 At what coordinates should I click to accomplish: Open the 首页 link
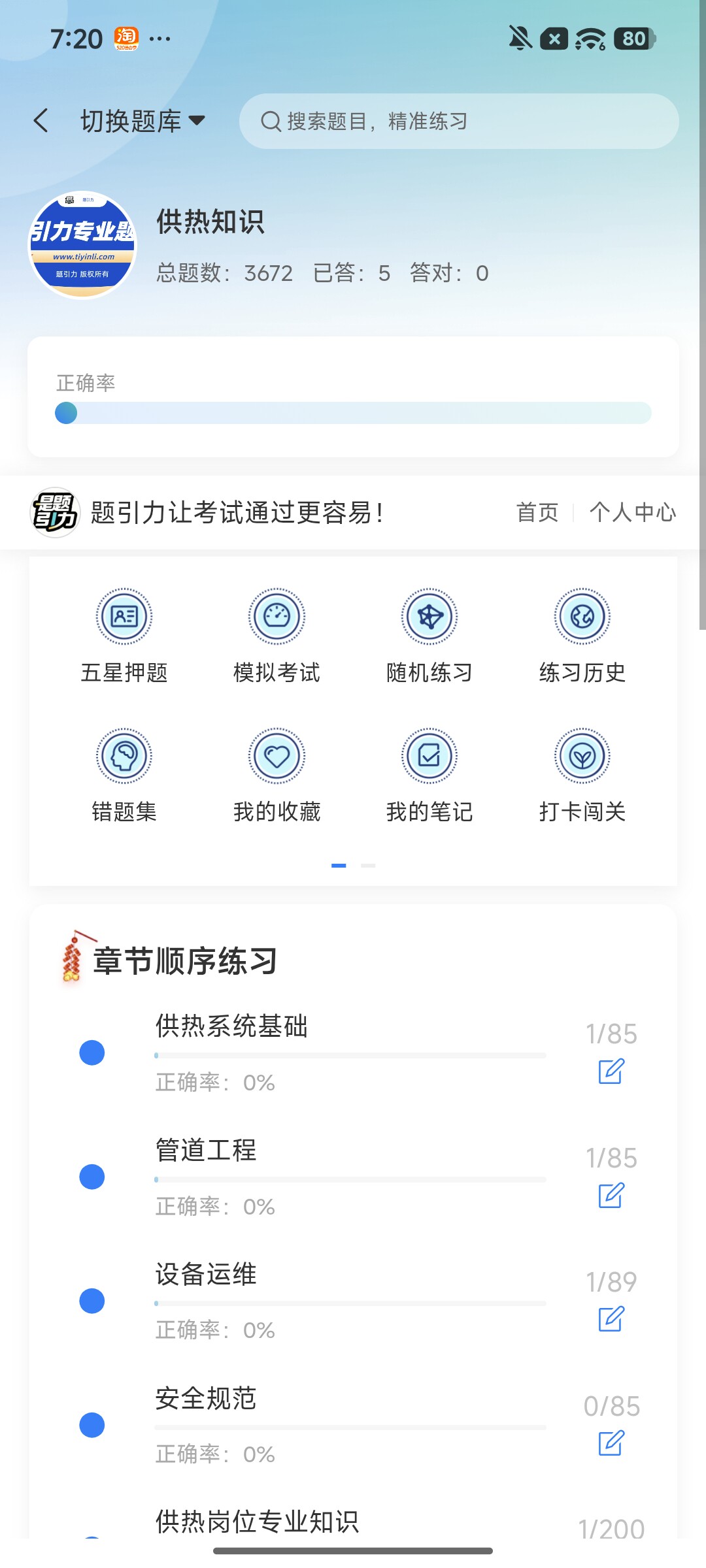coord(537,512)
